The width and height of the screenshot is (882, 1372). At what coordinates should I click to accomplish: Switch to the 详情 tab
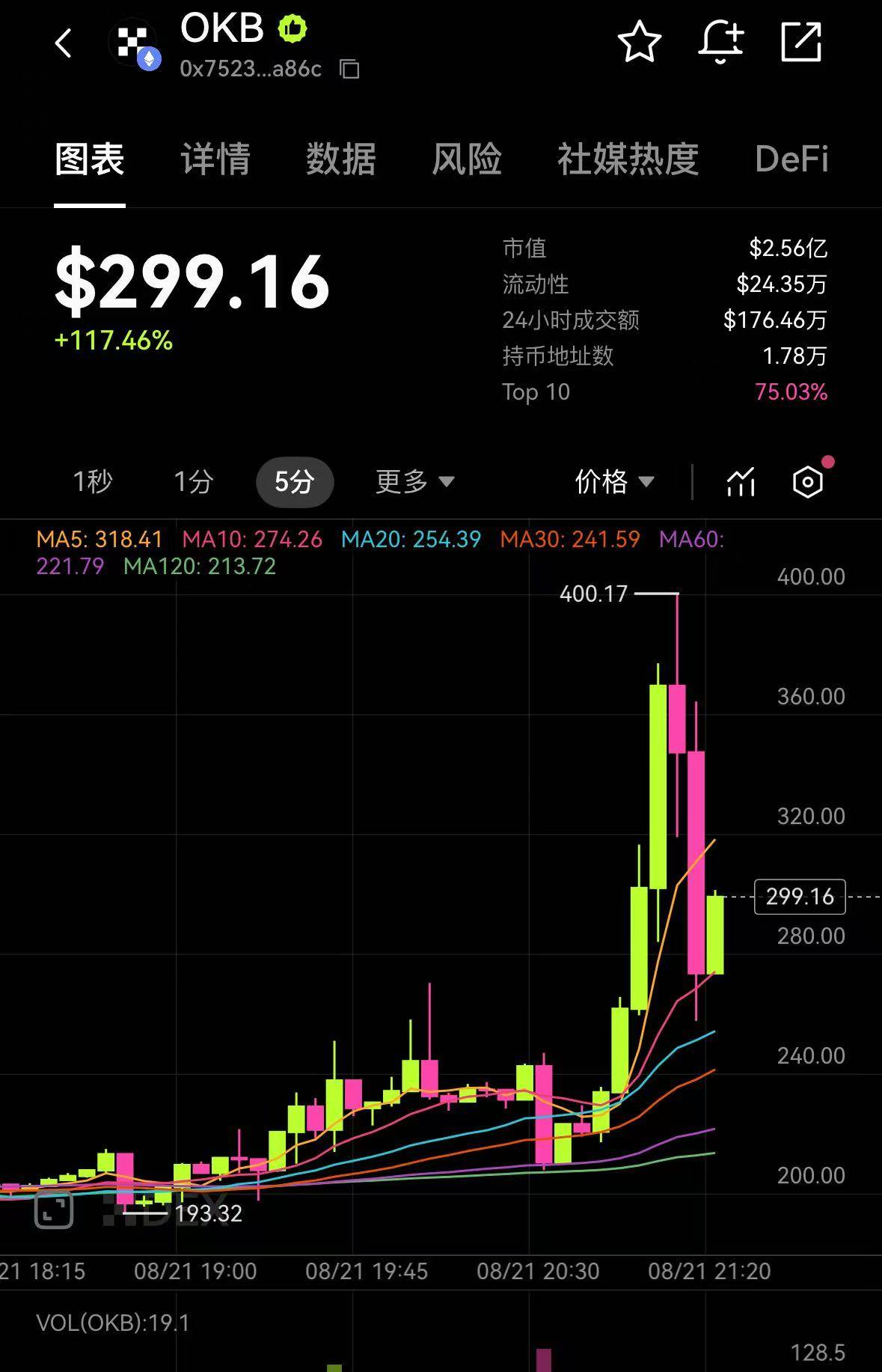click(x=215, y=160)
